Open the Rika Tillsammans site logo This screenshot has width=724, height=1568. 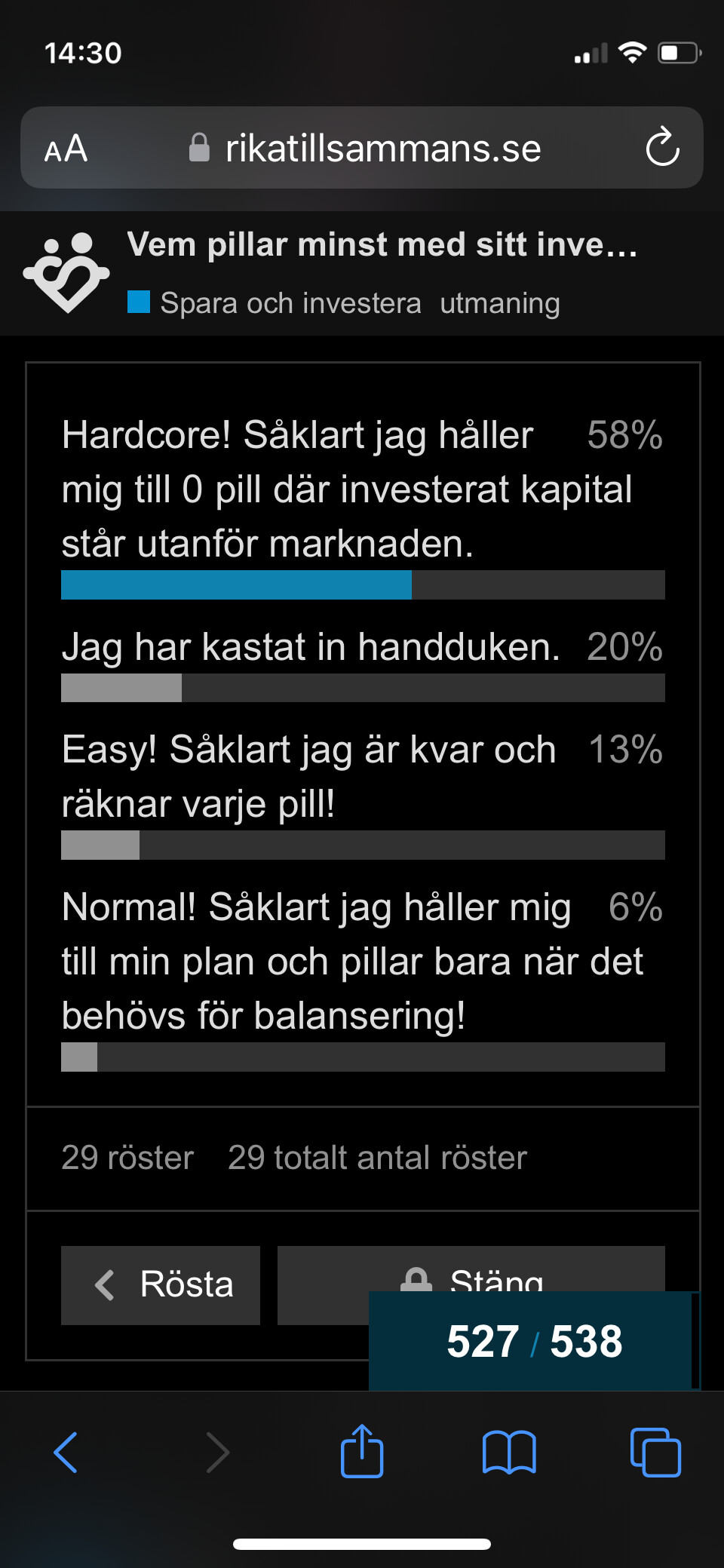pos(66,273)
